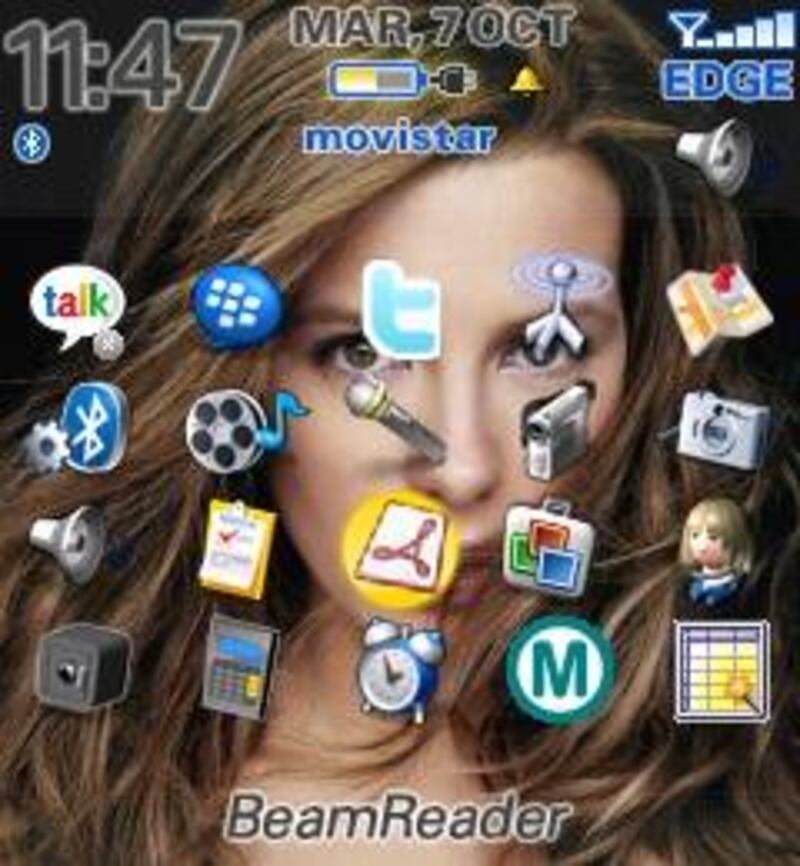Open Bluetooth settings with the gear
The width and height of the screenshot is (800, 866).
(78, 428)
